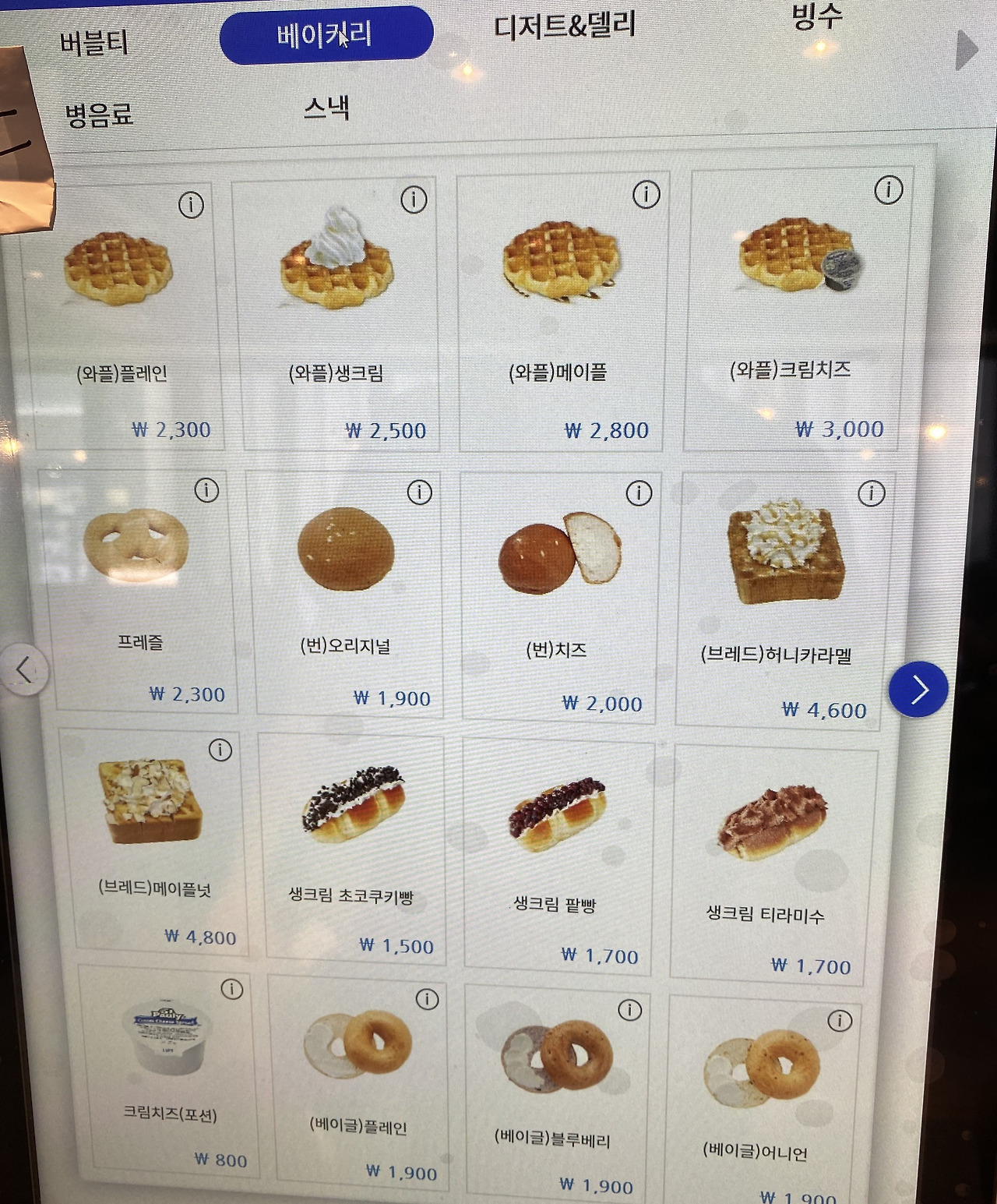The image size is (997, 1204).
Task: Choose 생크림 팥빵
Action: pyautogui.click(x=558, y=854)
